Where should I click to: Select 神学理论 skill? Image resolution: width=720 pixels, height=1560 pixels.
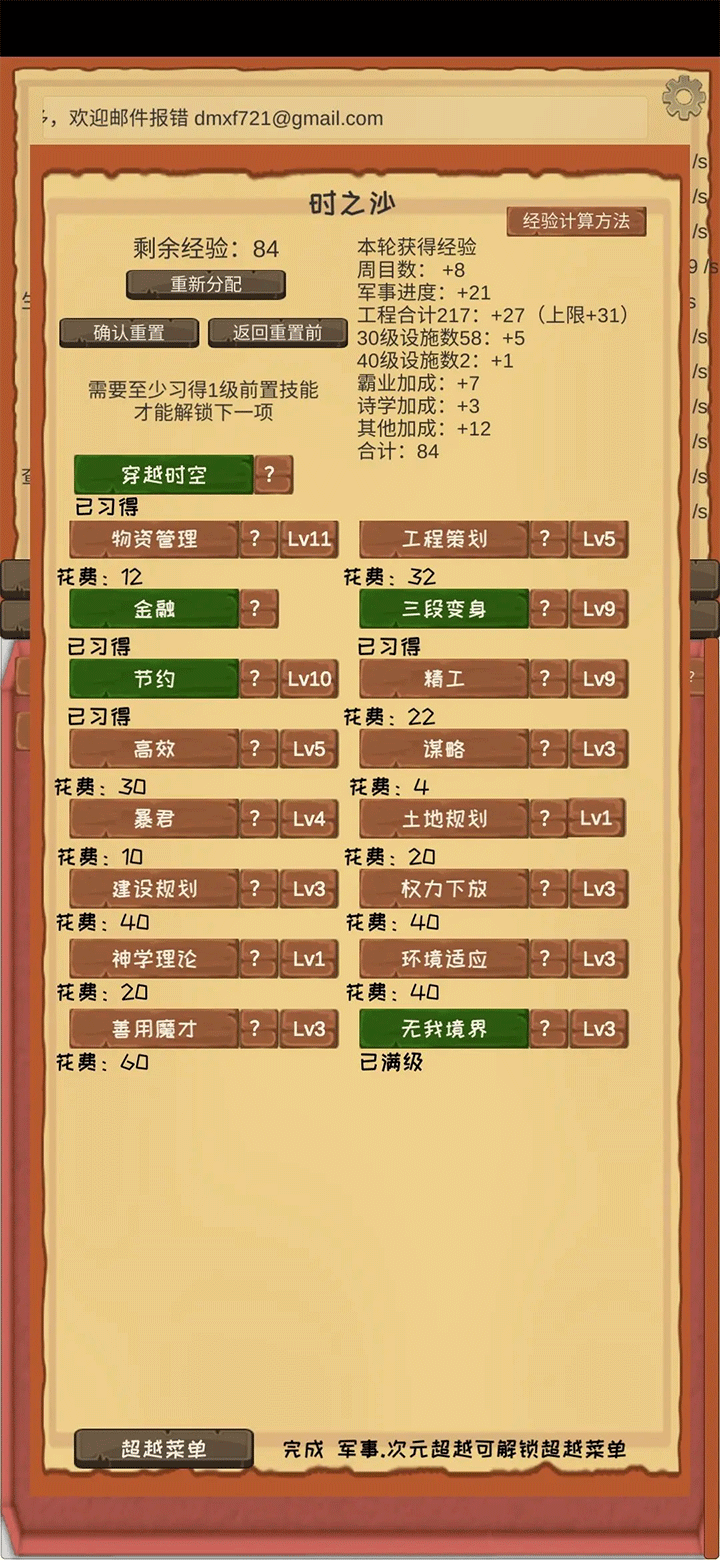point(154,959)
